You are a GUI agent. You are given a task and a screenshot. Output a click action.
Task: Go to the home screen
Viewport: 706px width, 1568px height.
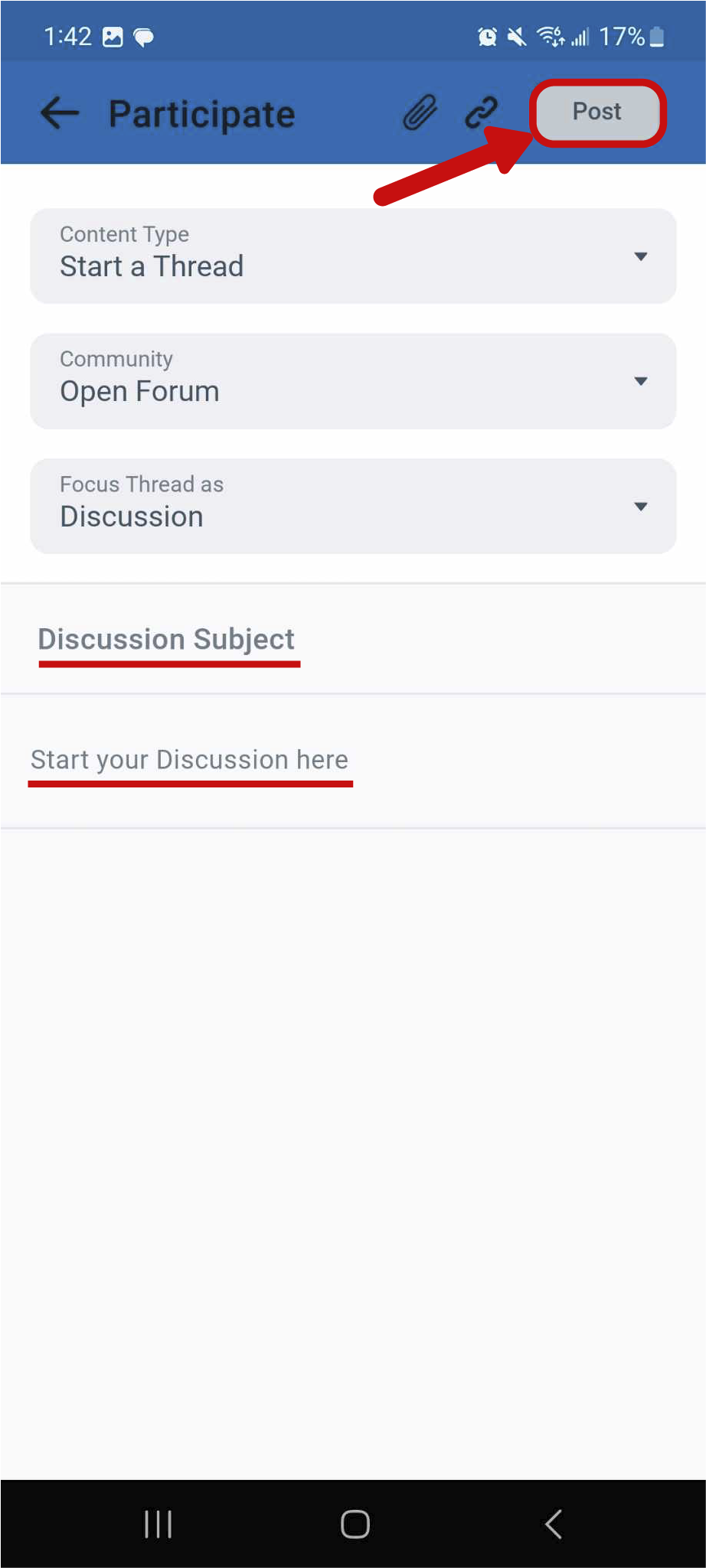point(355,1524)
